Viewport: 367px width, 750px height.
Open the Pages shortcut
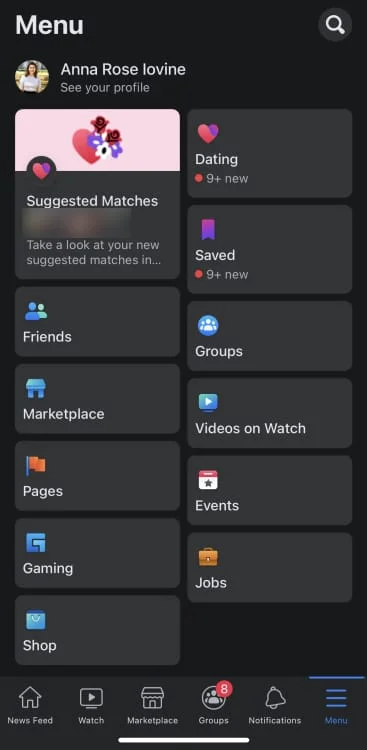coord(98,476)
